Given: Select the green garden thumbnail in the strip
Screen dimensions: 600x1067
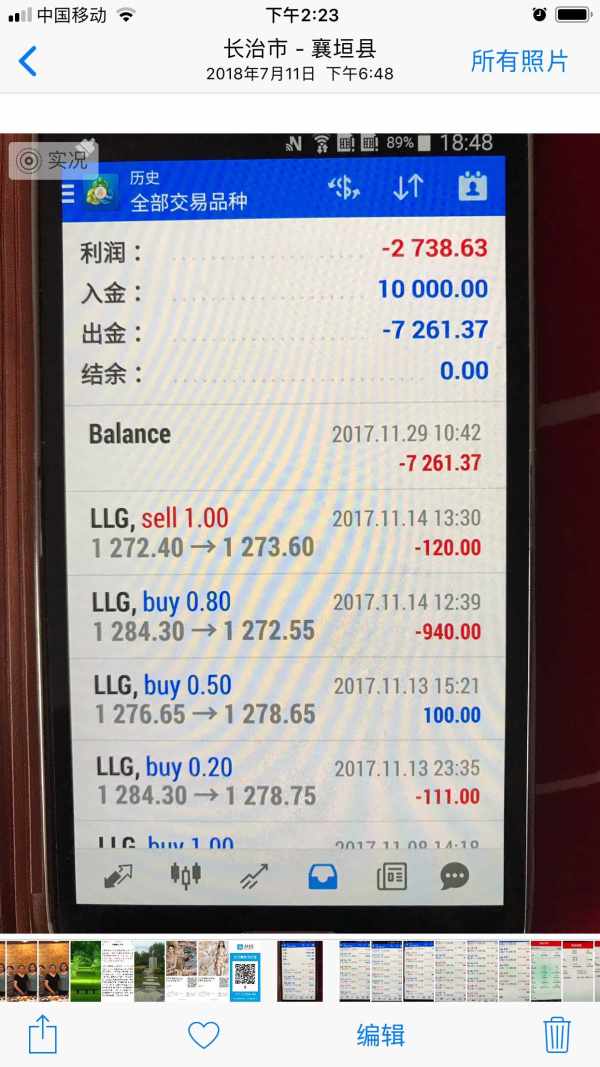Looking at the screenshot, I should [x=86, y=971].
